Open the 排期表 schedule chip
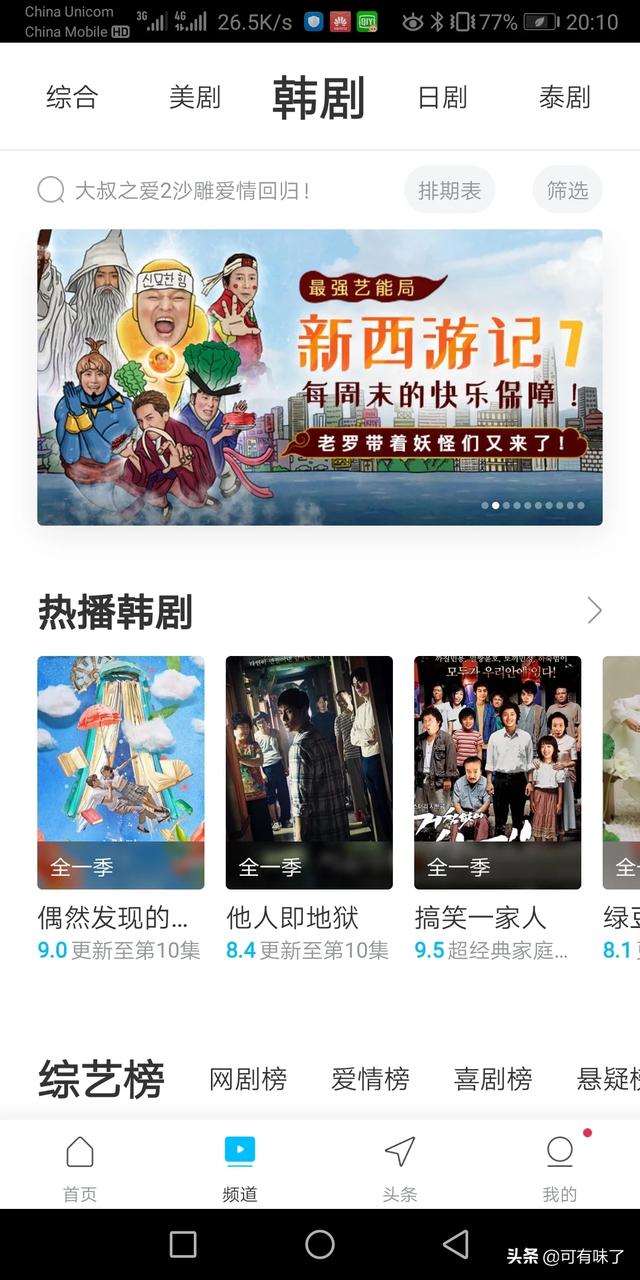The width and height of the screenshot is (640, 1280). 449,190
